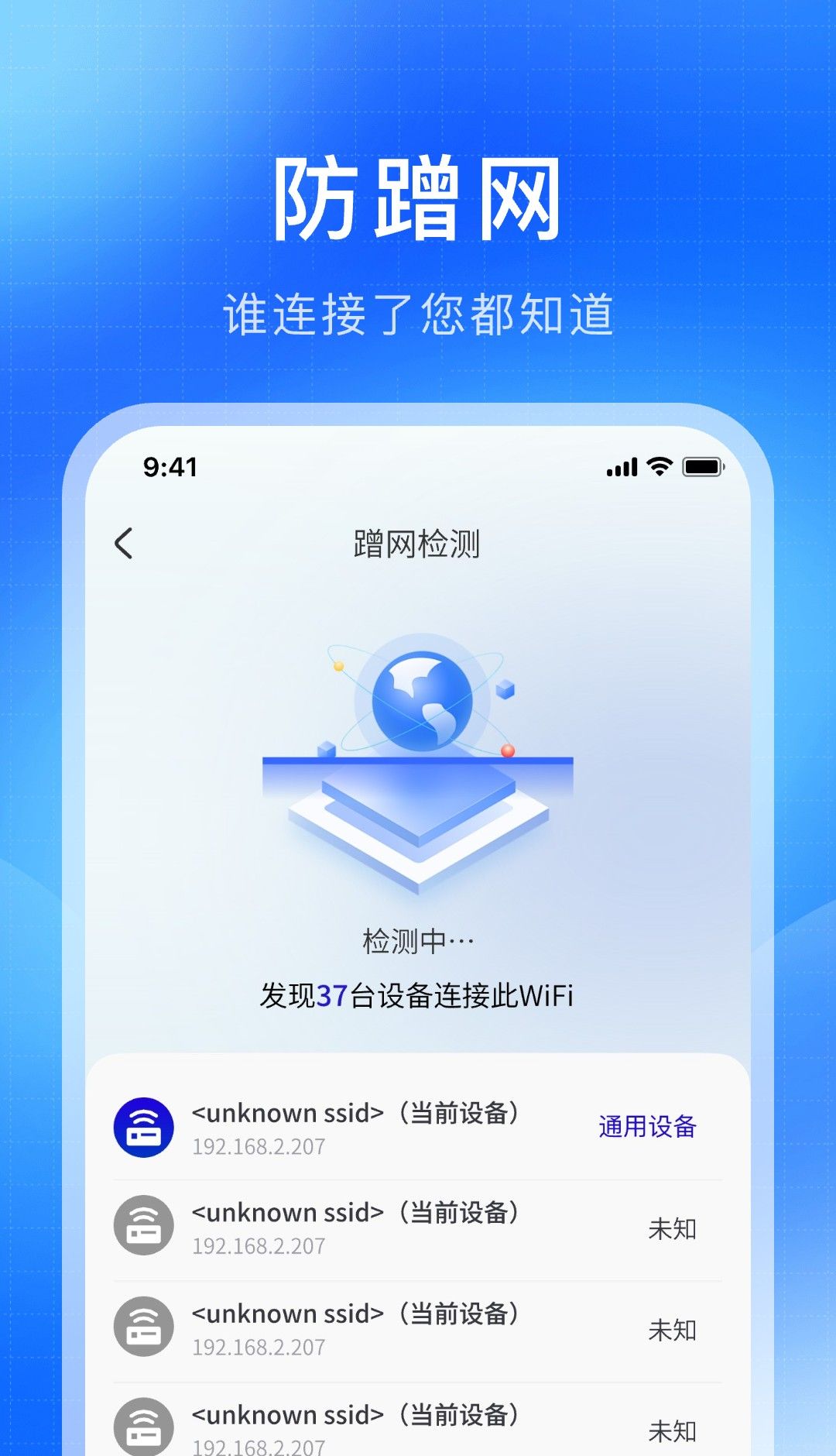Tap the router icon of the bottom device entry

click(x=143, y=1425)
